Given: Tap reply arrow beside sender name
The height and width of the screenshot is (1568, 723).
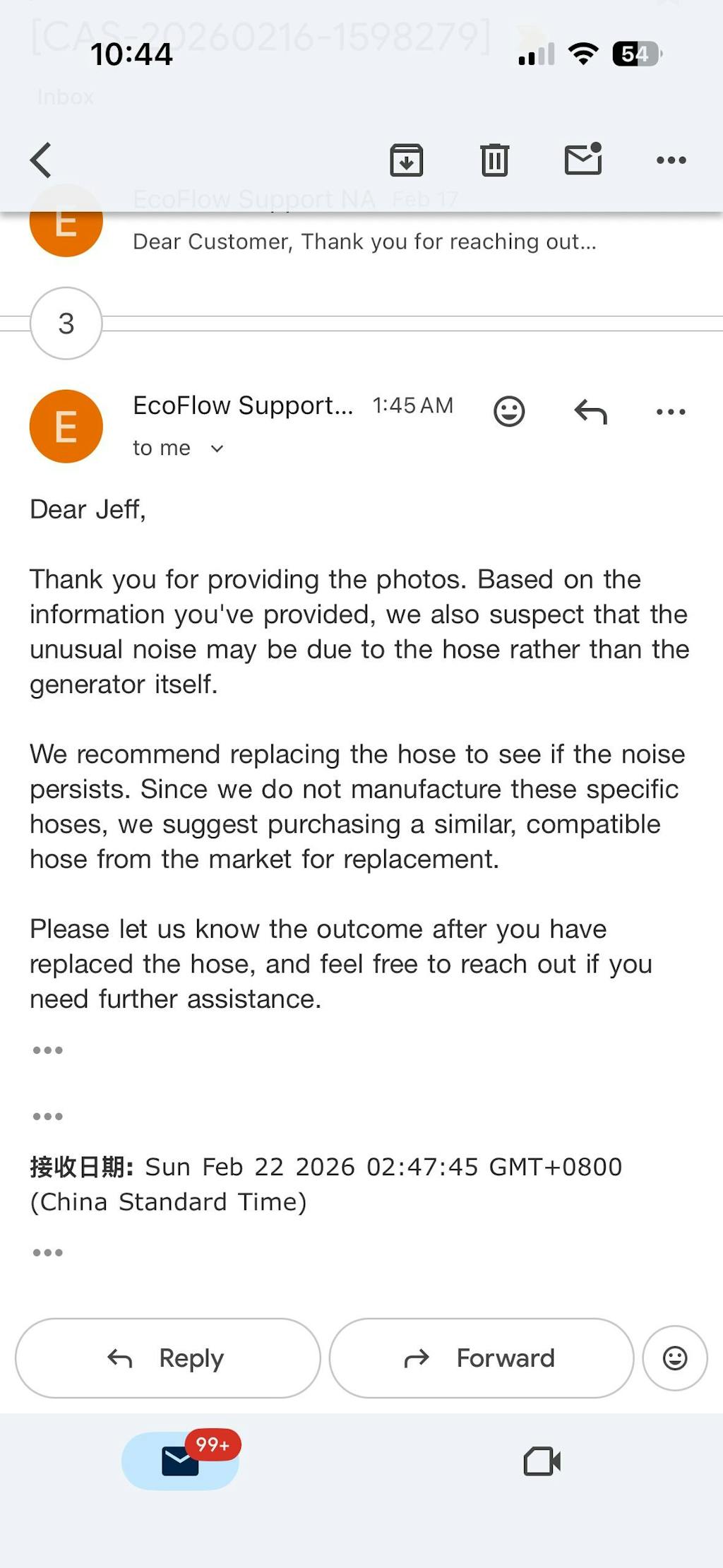Looking at the screenshot, I should 590,411.
